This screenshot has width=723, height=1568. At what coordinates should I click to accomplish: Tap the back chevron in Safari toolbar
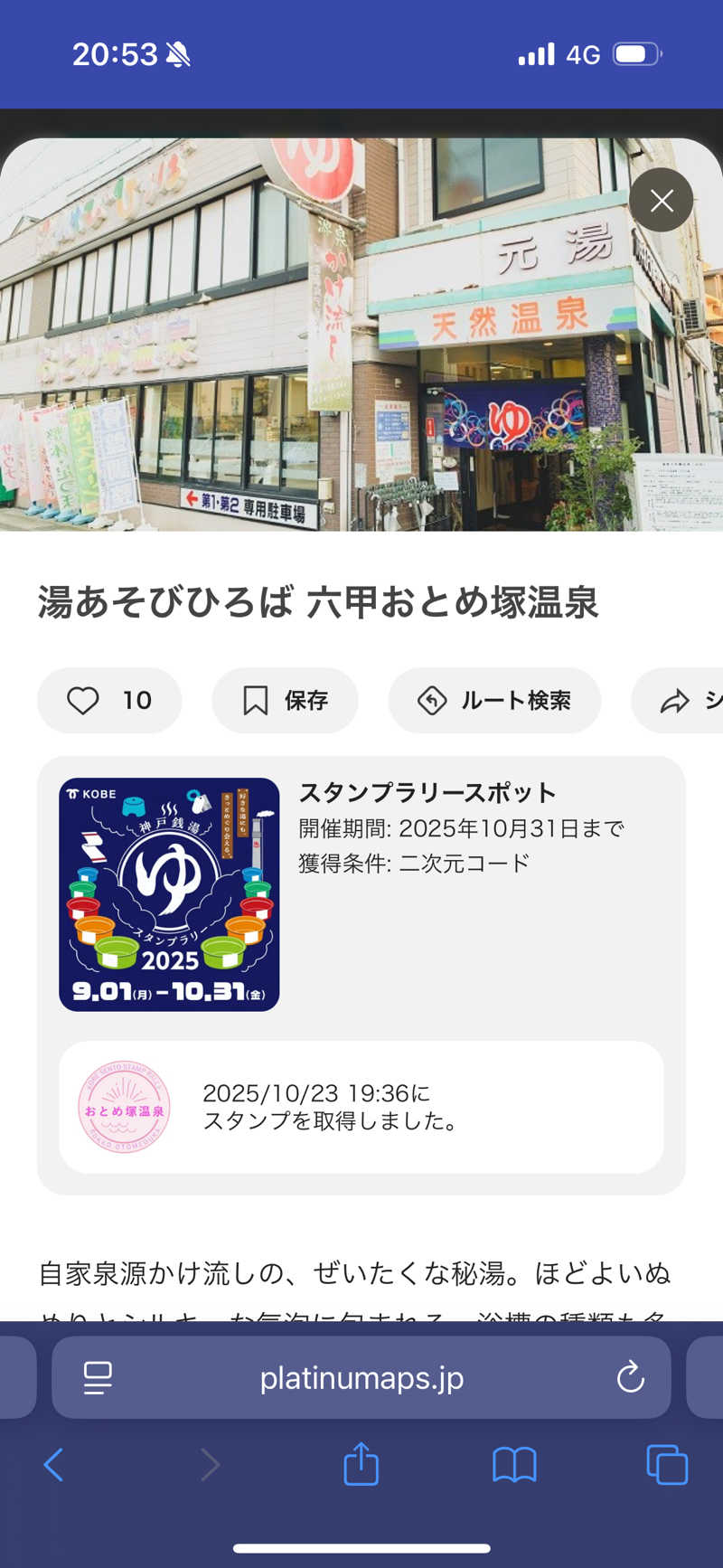[54, 1466]
